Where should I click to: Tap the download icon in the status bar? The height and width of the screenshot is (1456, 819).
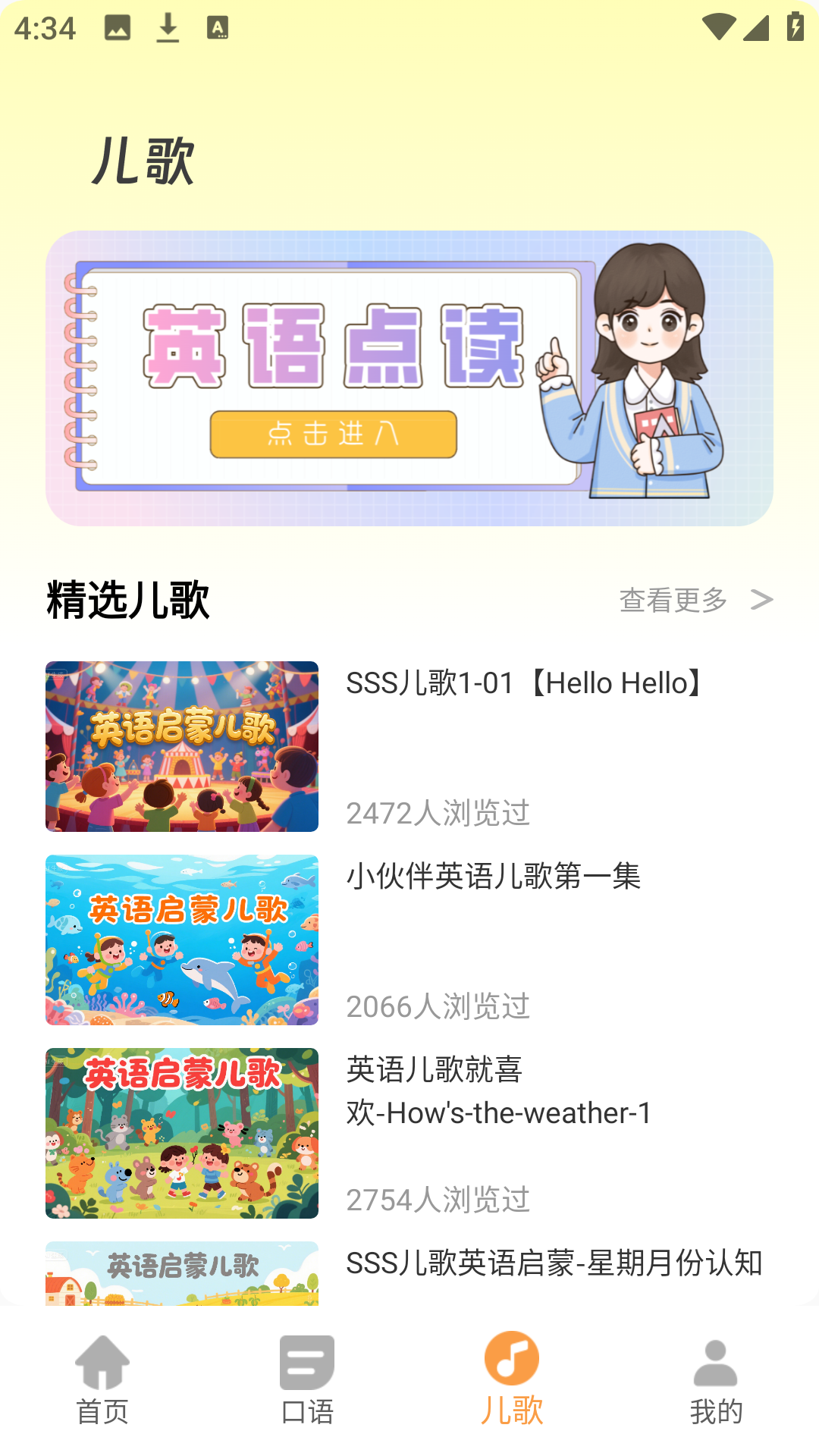pyautogui.click(x=167, y=27)
